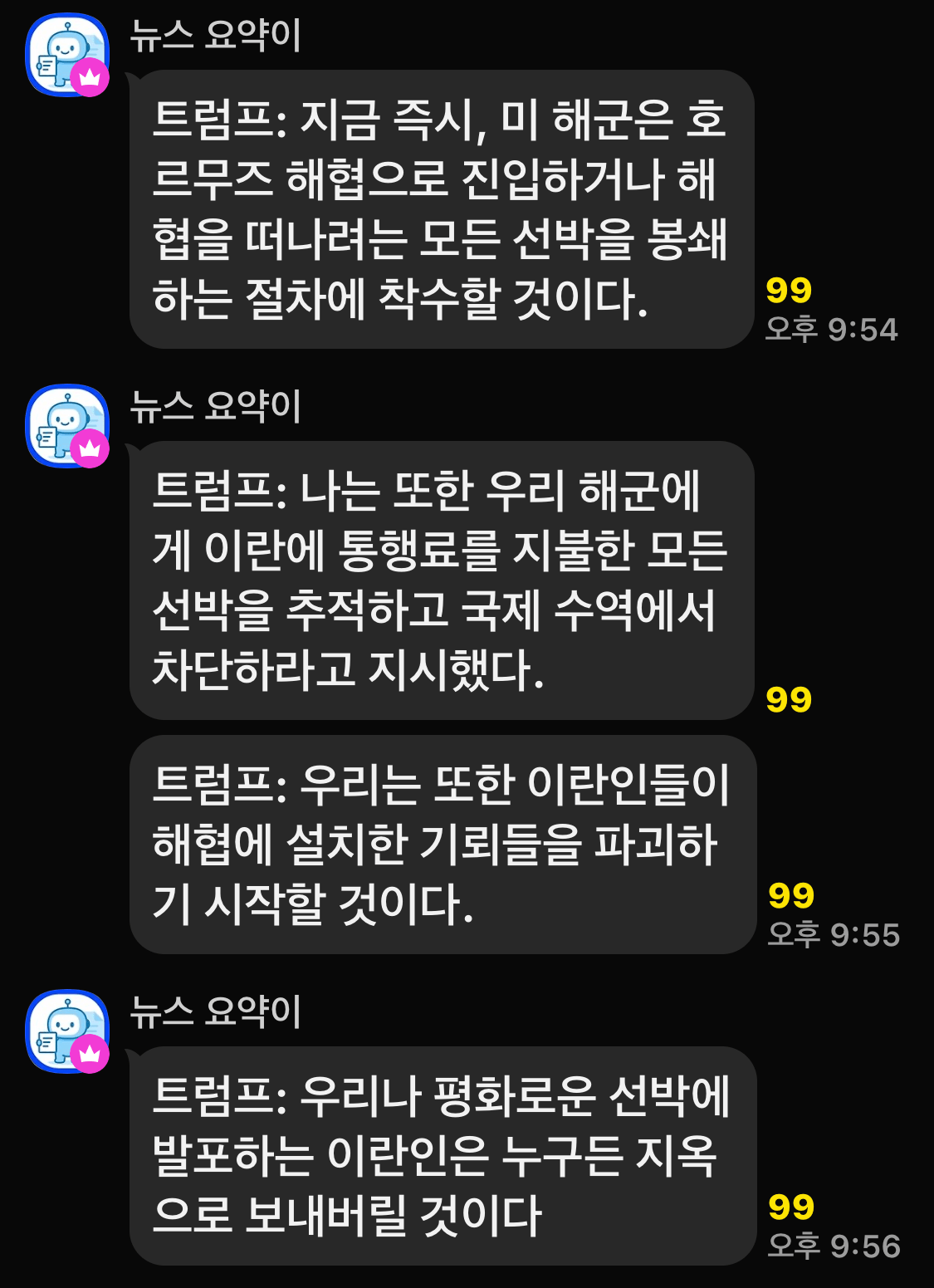Open 뉴스 요약이 avatar above the 호르무즈 해협 message
The width and height of the screenshot is (934, 1288).
[67, 55]
